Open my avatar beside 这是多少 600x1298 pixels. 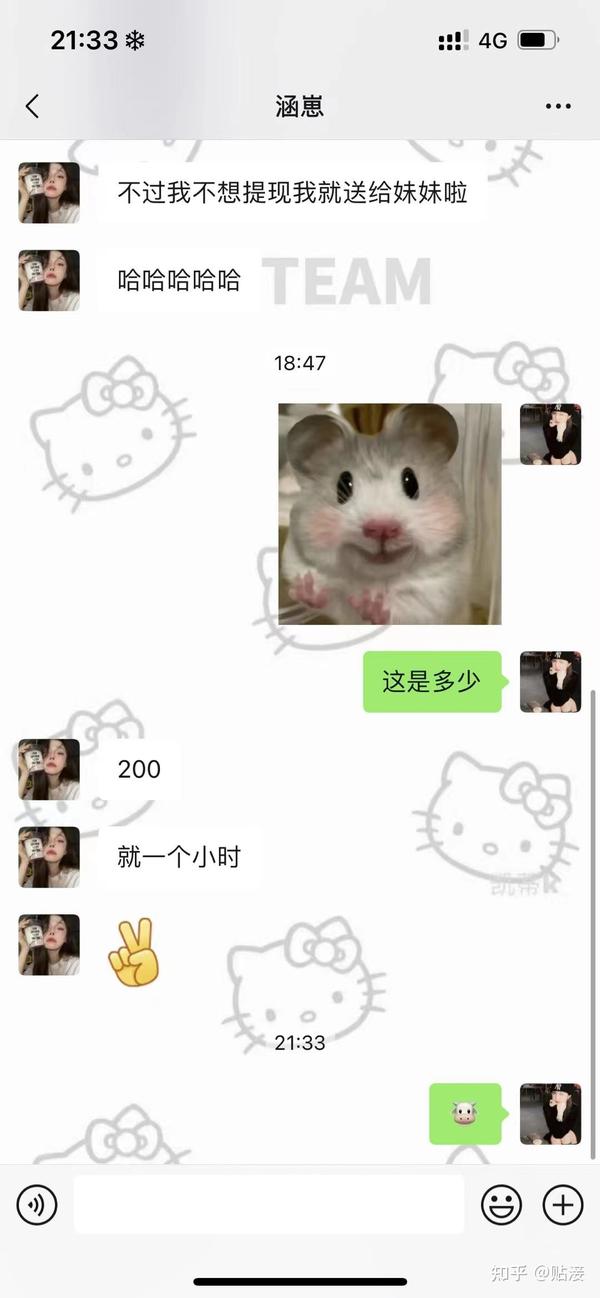coord(550,682)
